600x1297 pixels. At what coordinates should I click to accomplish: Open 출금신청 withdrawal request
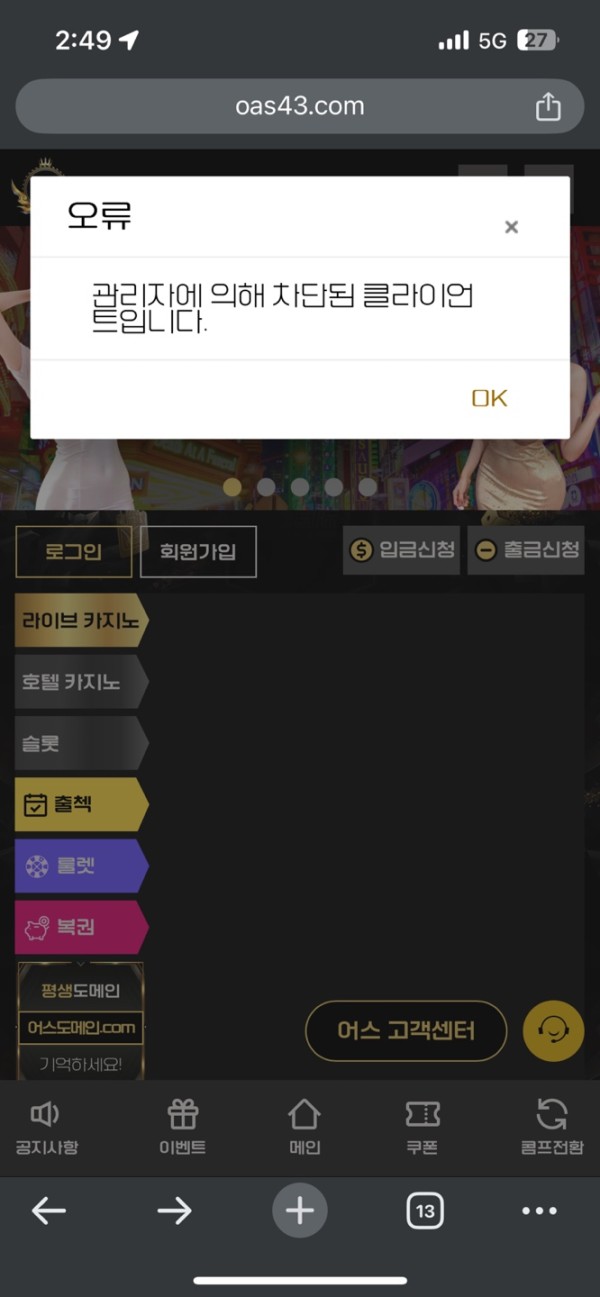pos(526,550)
